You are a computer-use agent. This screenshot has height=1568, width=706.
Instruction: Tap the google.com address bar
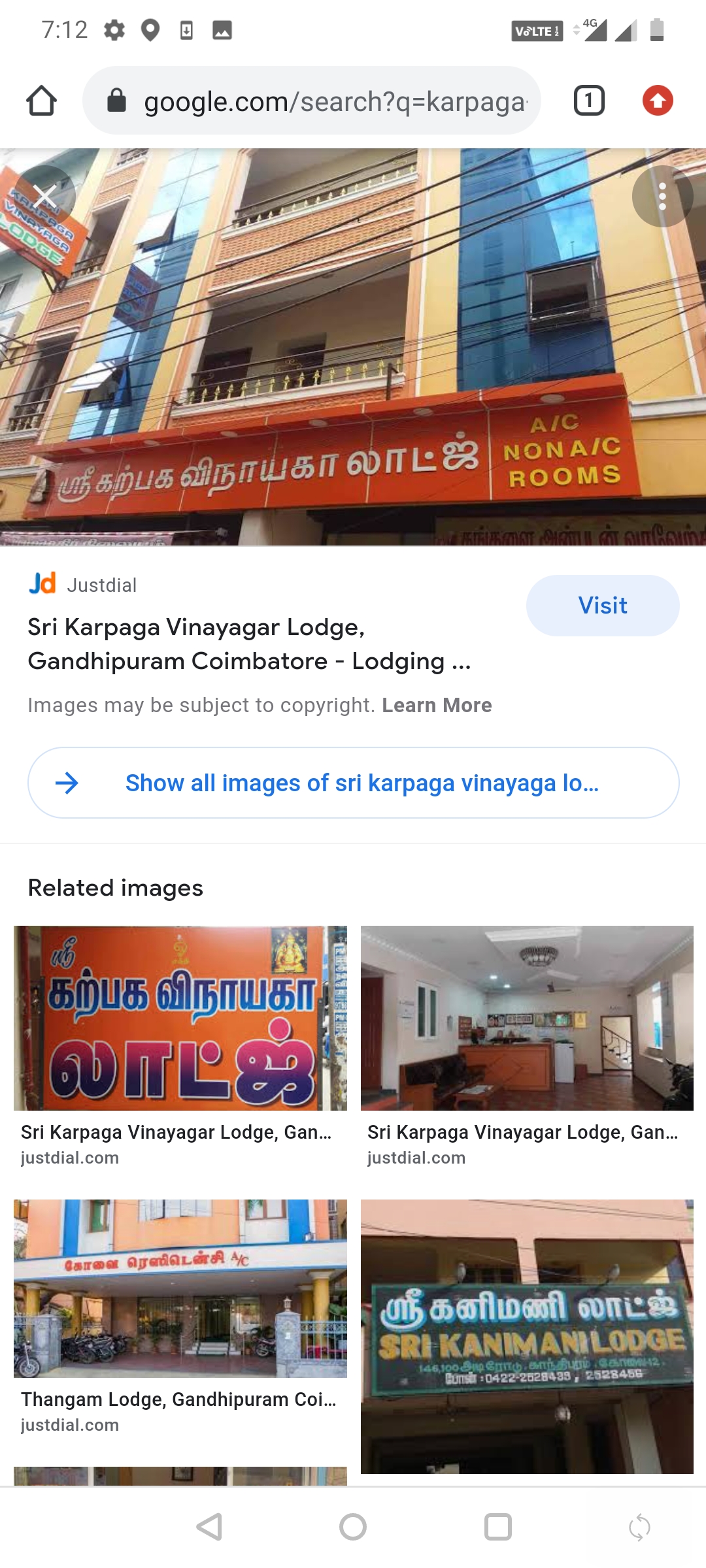(312, 101)
